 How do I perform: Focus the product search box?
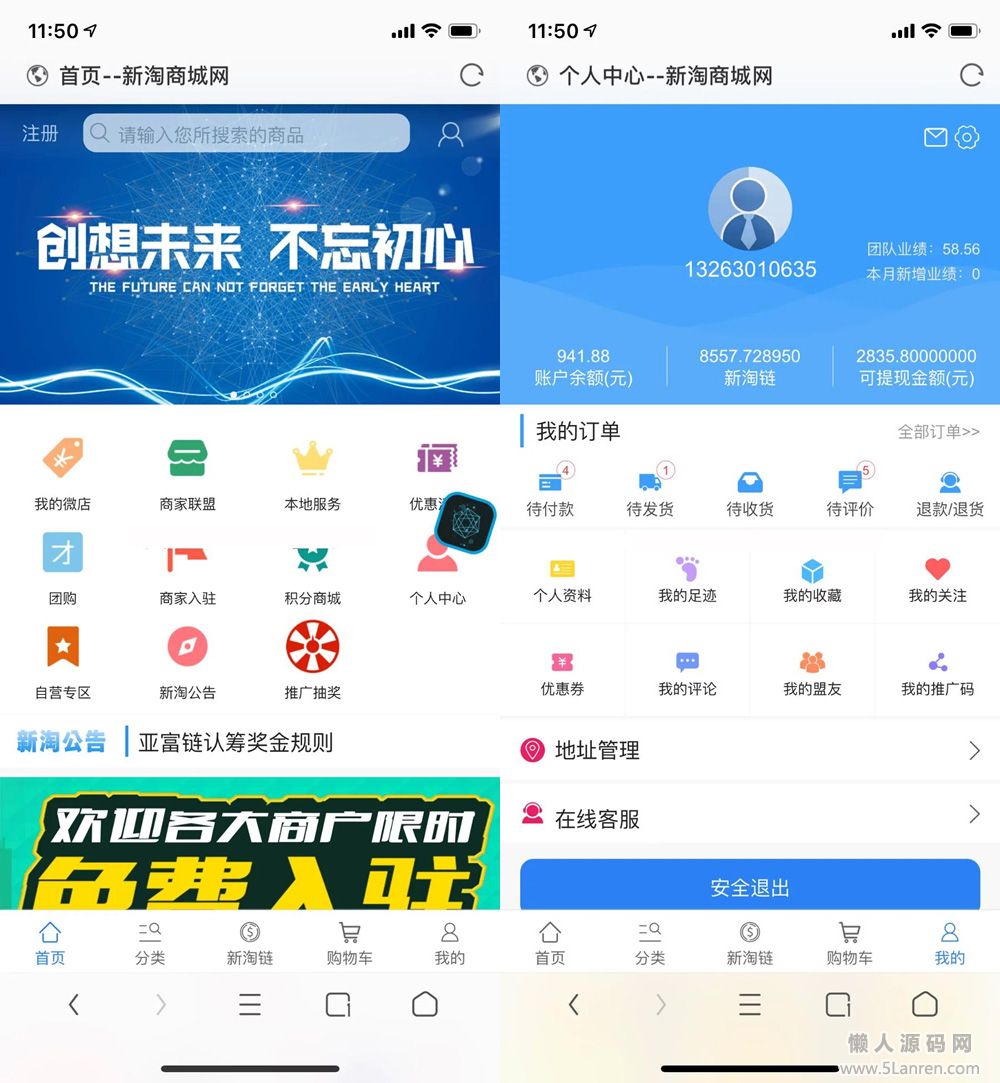click(246, 133)
